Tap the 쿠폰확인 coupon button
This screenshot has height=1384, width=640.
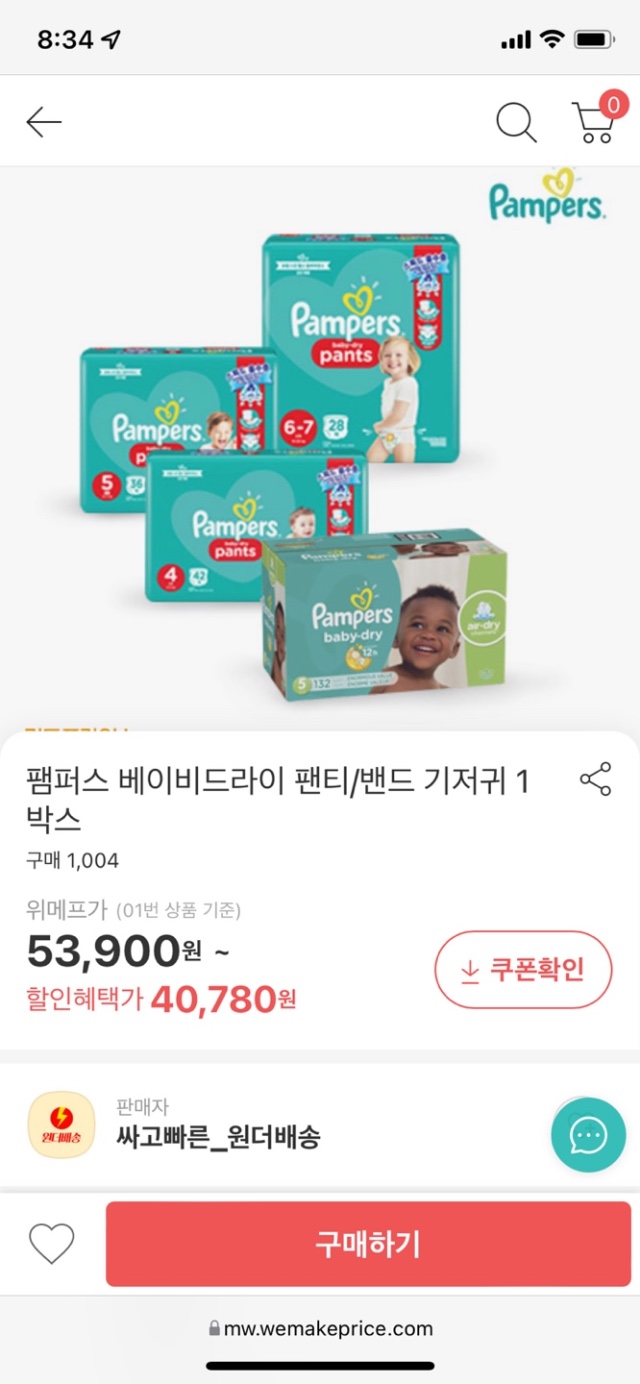pyautogui.click(x=522, y=970)
